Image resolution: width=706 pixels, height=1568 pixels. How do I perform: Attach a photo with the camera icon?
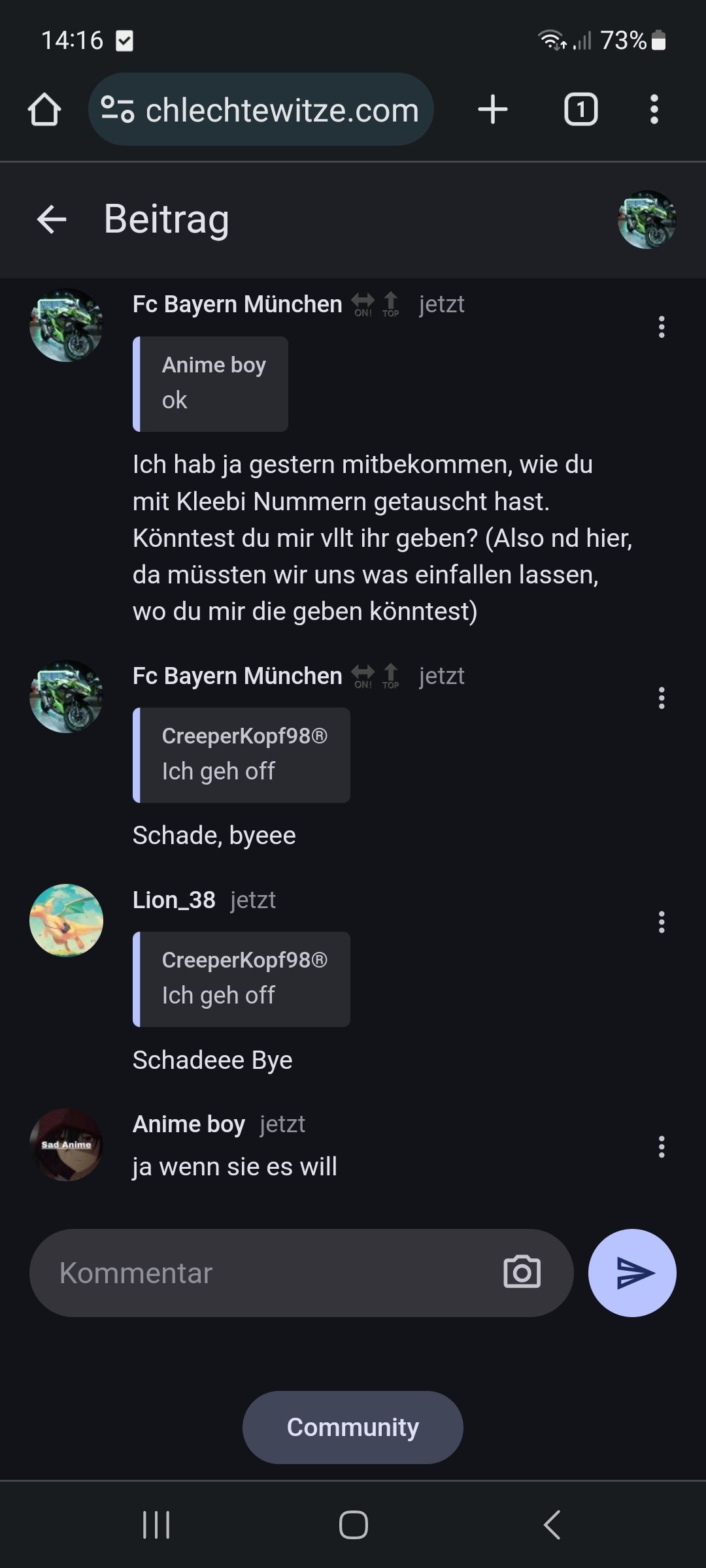pyautogui.click(x=522, y=1272)
